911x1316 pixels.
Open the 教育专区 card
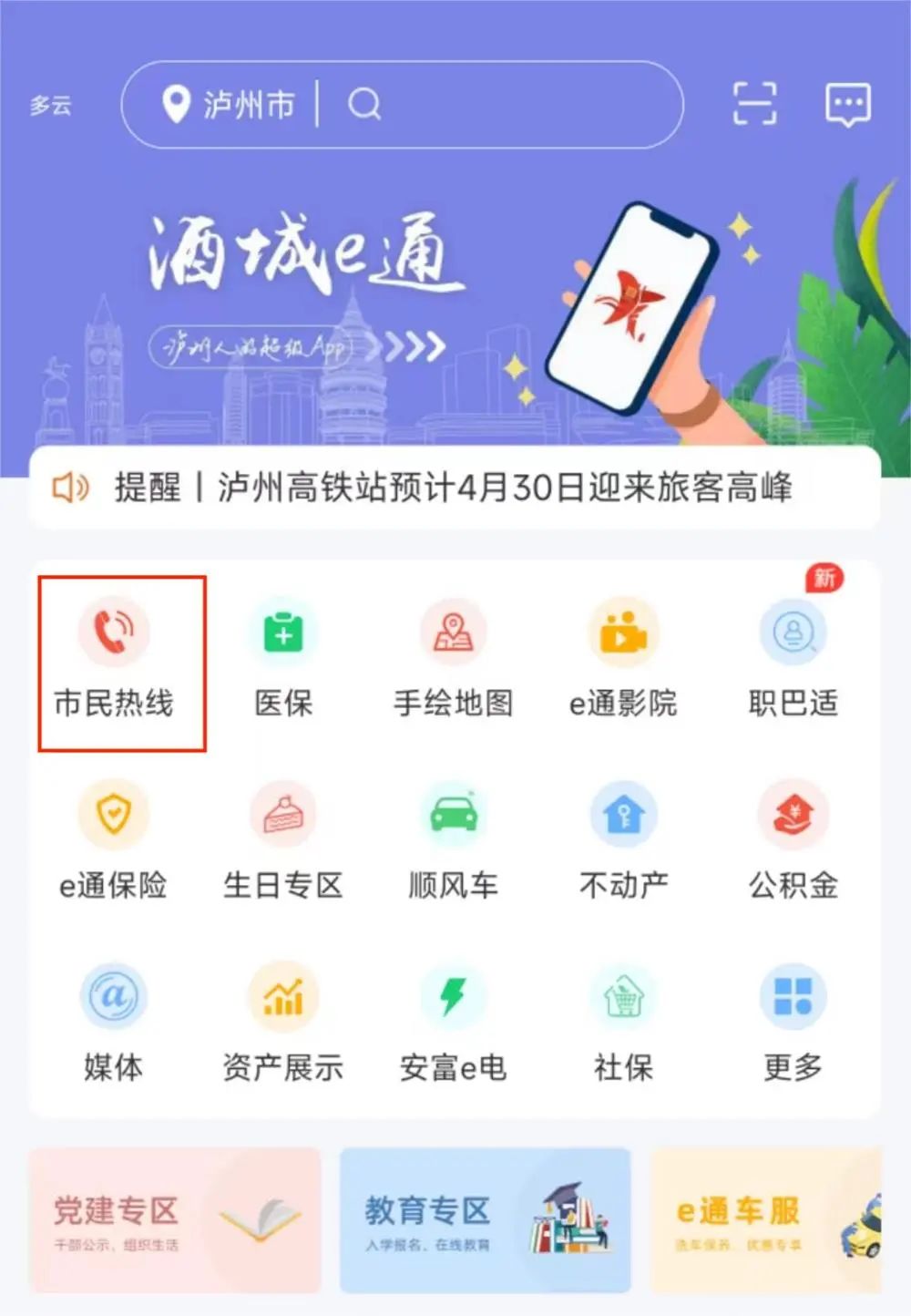[x=485, y=1219]
